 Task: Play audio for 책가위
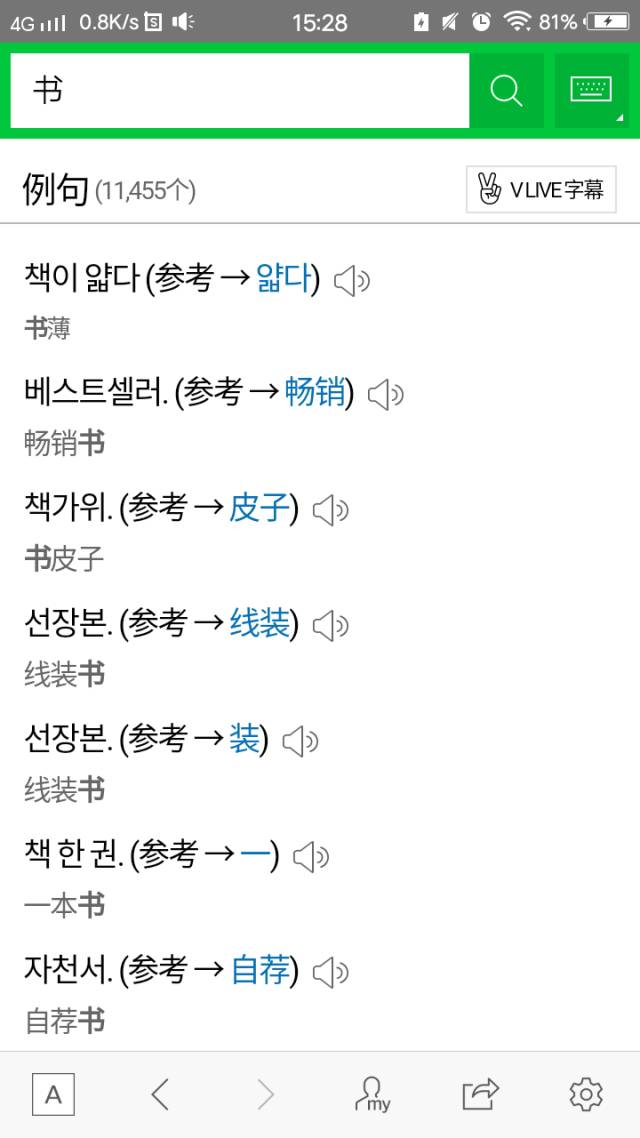(x=330, y=512)
